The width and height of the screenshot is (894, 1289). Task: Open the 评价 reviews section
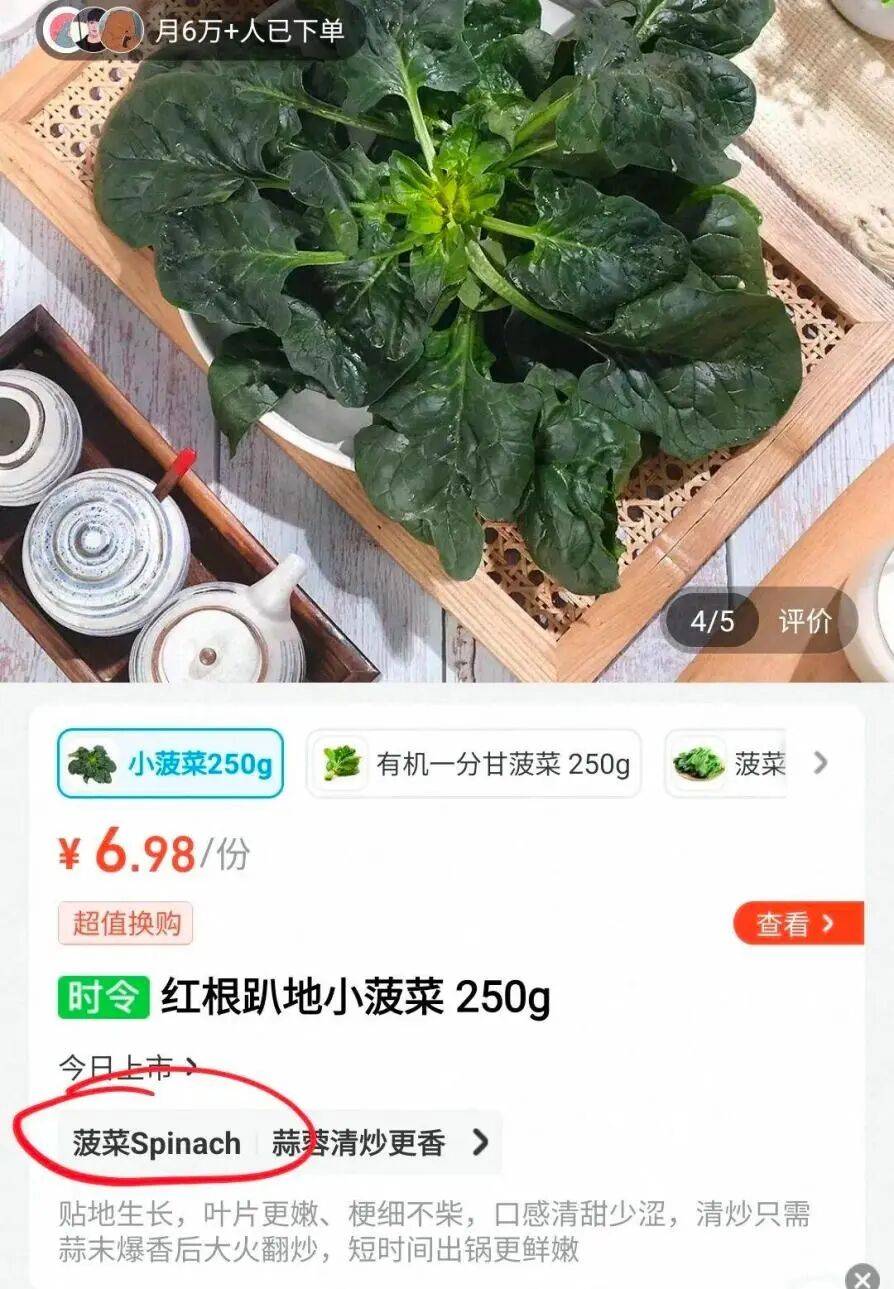coord(805,622)
